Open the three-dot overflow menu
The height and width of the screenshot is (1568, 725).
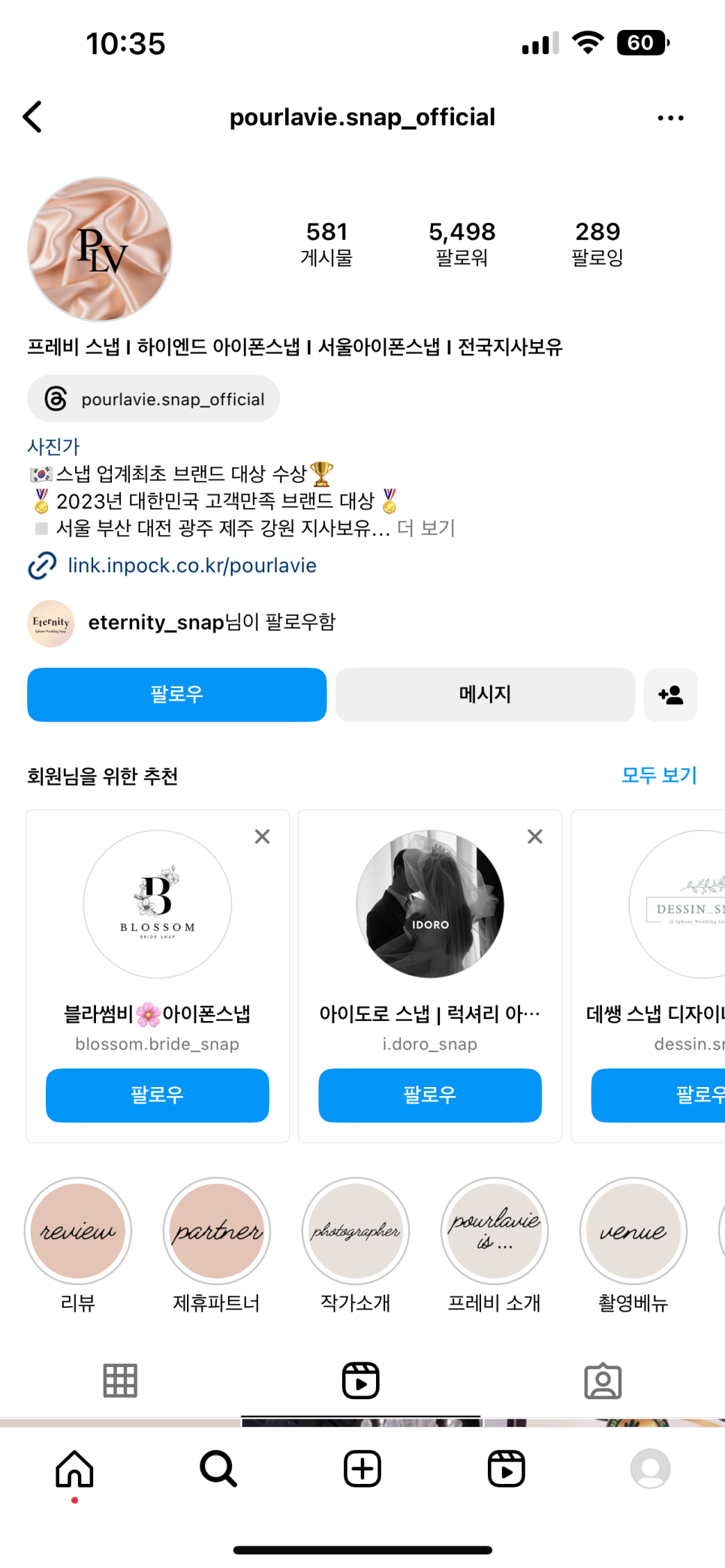pyautogui.click(x=670, y=118)
